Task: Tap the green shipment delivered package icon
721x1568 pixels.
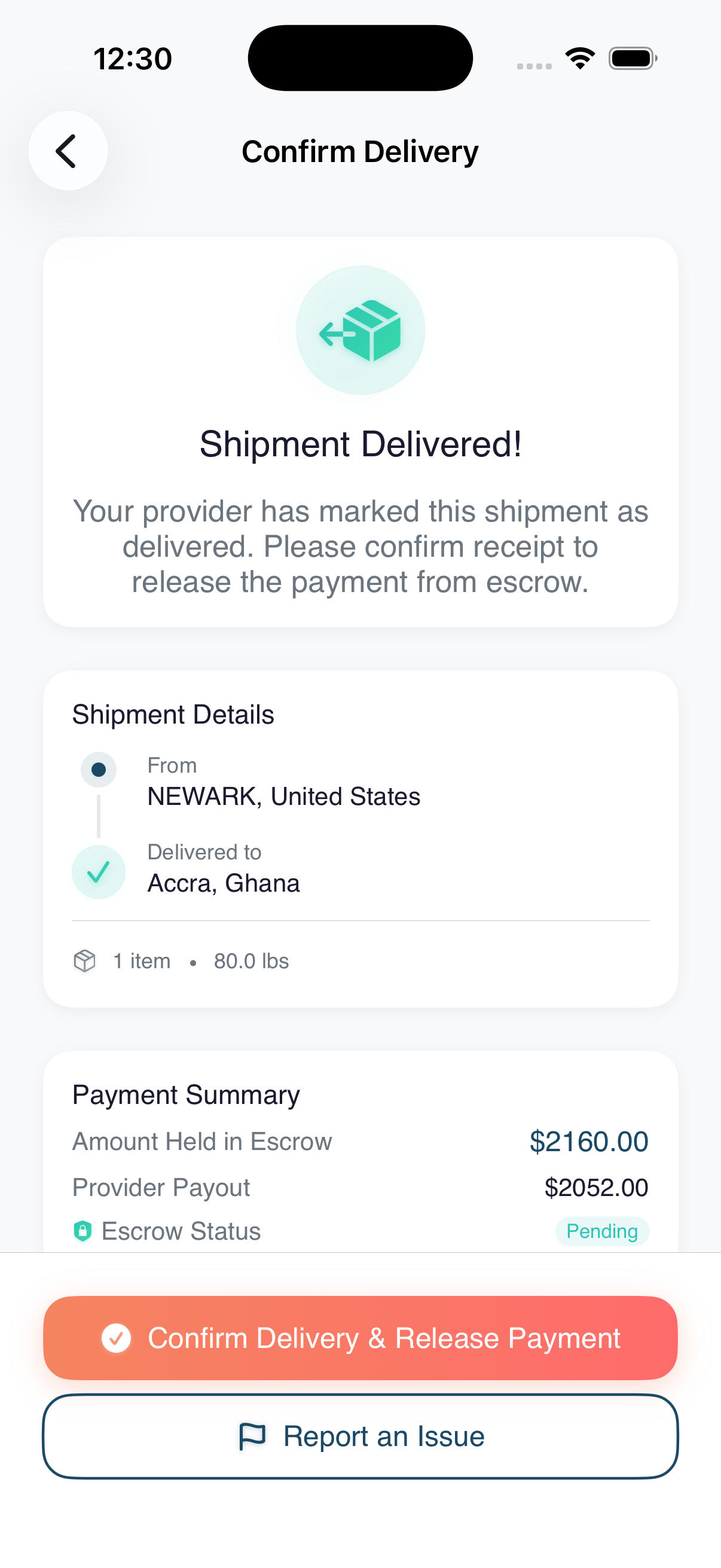Action: (x=360, y=329)
